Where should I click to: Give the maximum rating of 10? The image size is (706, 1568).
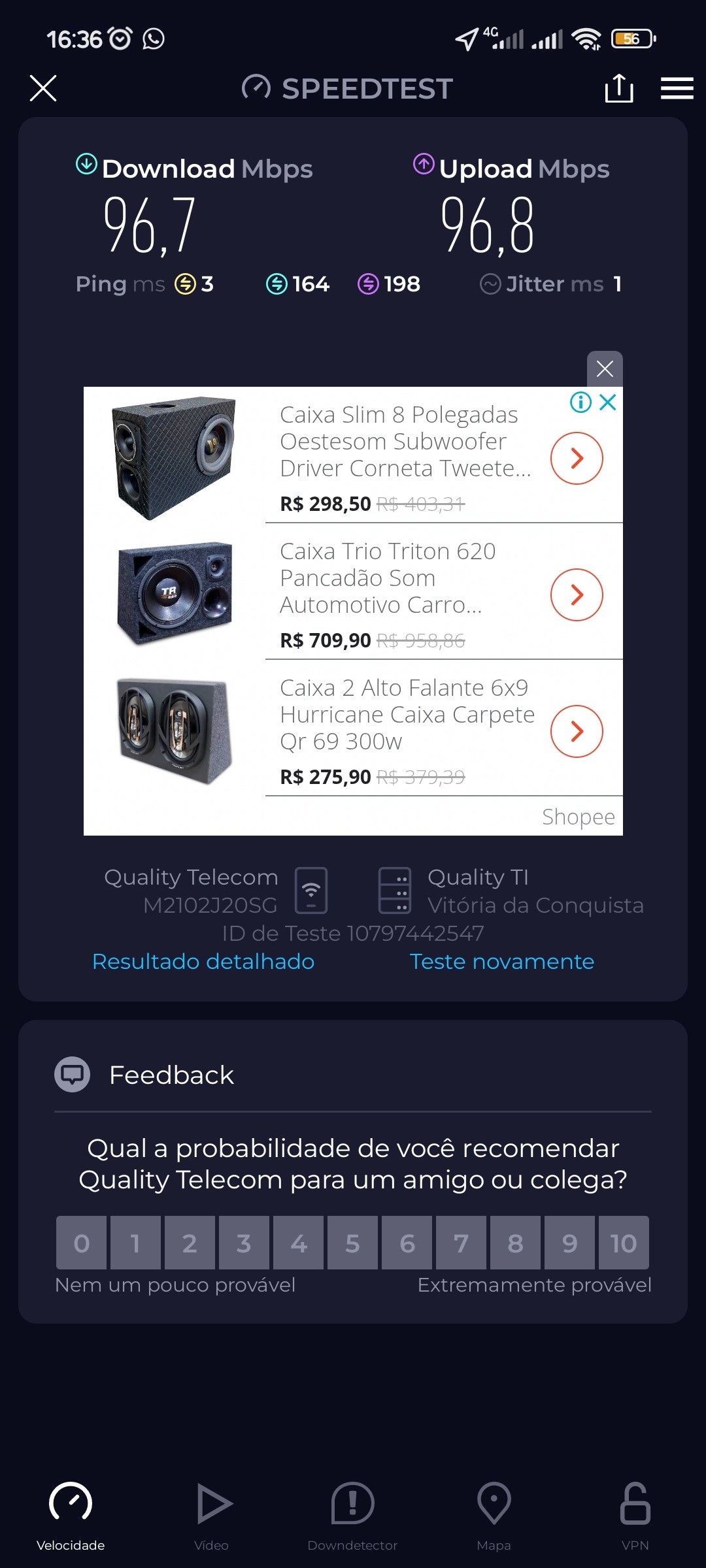(x=624, y=1243)
